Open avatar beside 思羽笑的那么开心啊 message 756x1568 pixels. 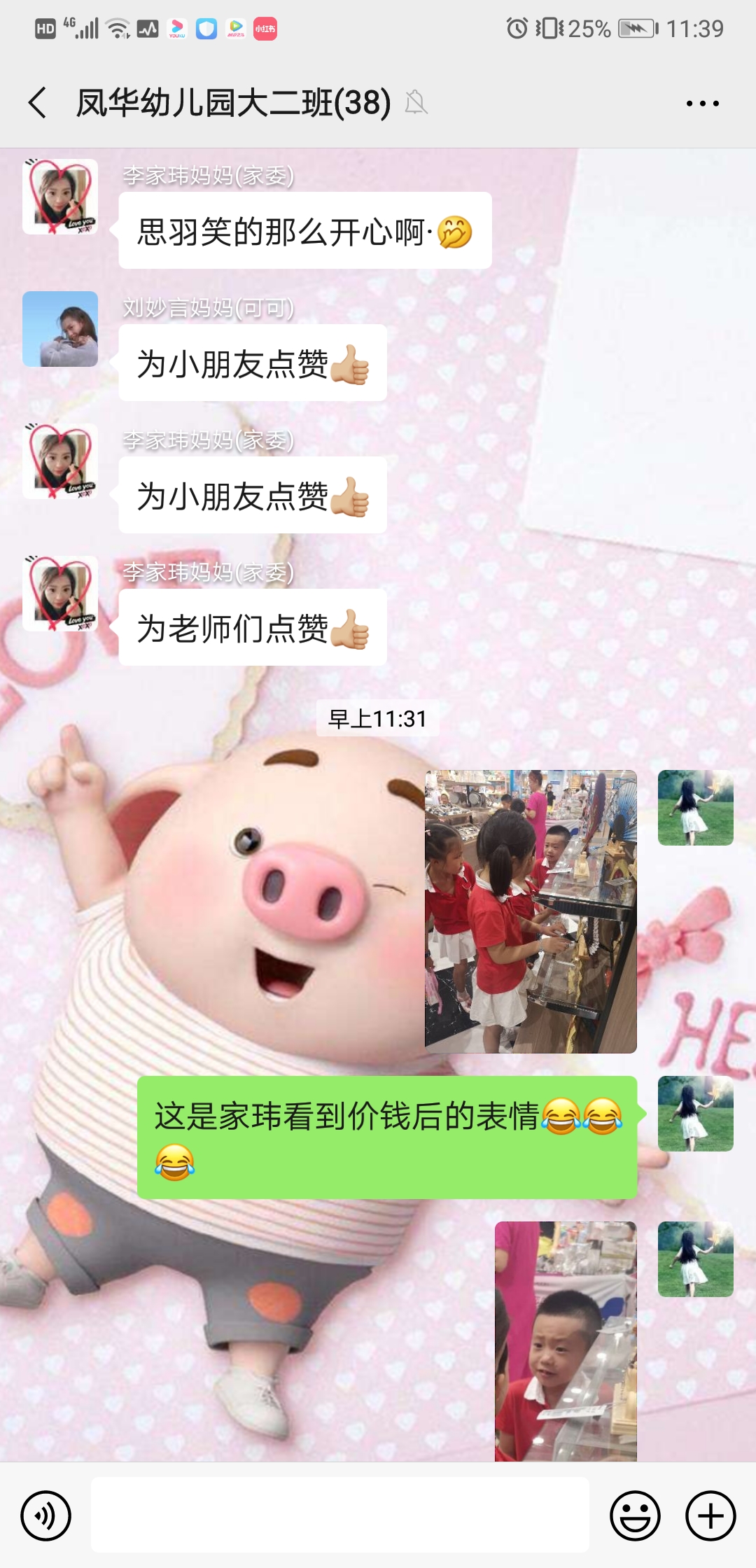pyautogui.click(x=60, y=197)
